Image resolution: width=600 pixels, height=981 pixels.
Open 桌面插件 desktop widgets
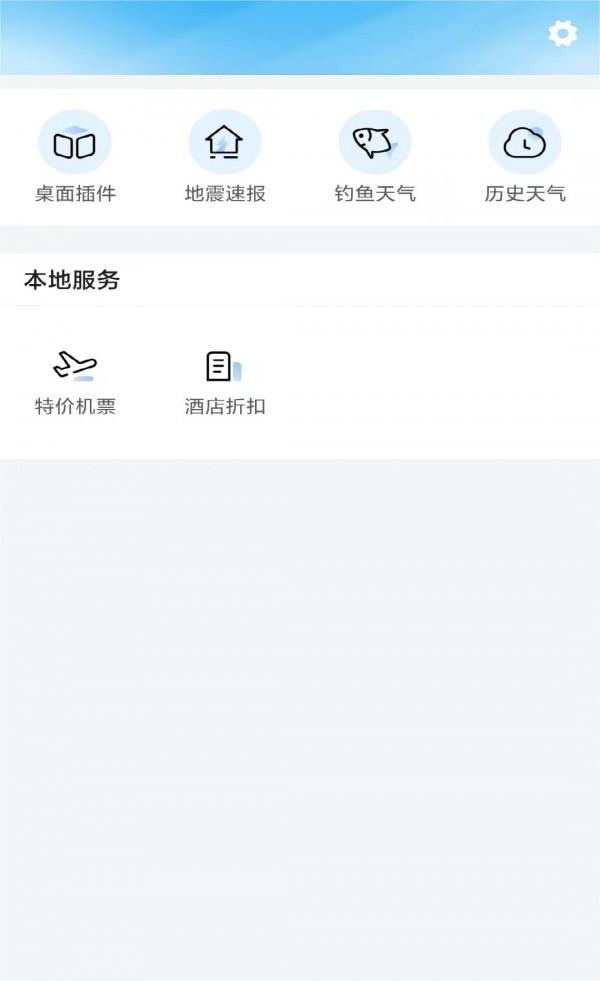(x=75, y=157)
